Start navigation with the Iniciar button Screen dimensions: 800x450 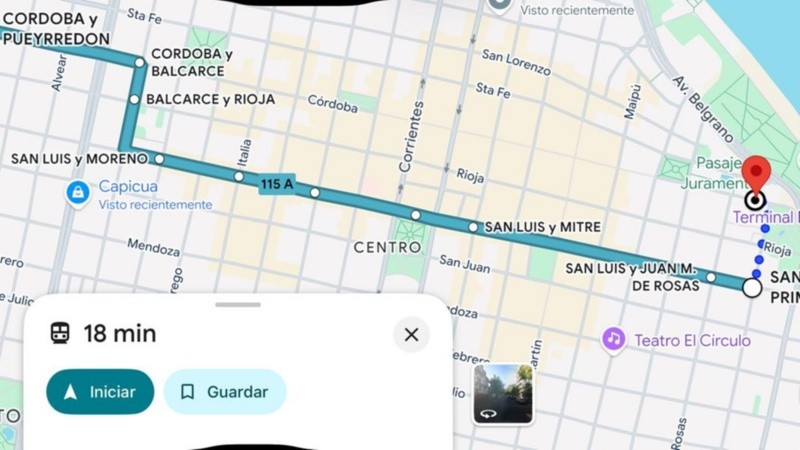[100, 392]
